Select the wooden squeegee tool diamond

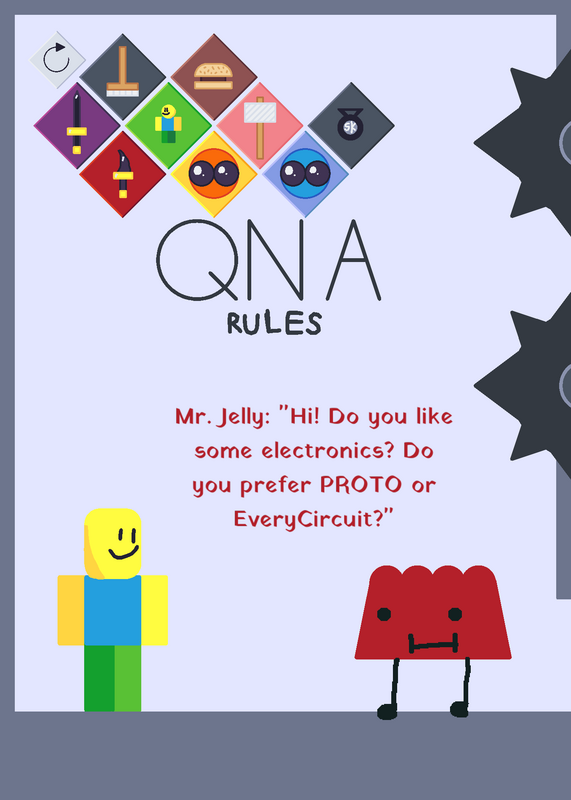(122, 77)
